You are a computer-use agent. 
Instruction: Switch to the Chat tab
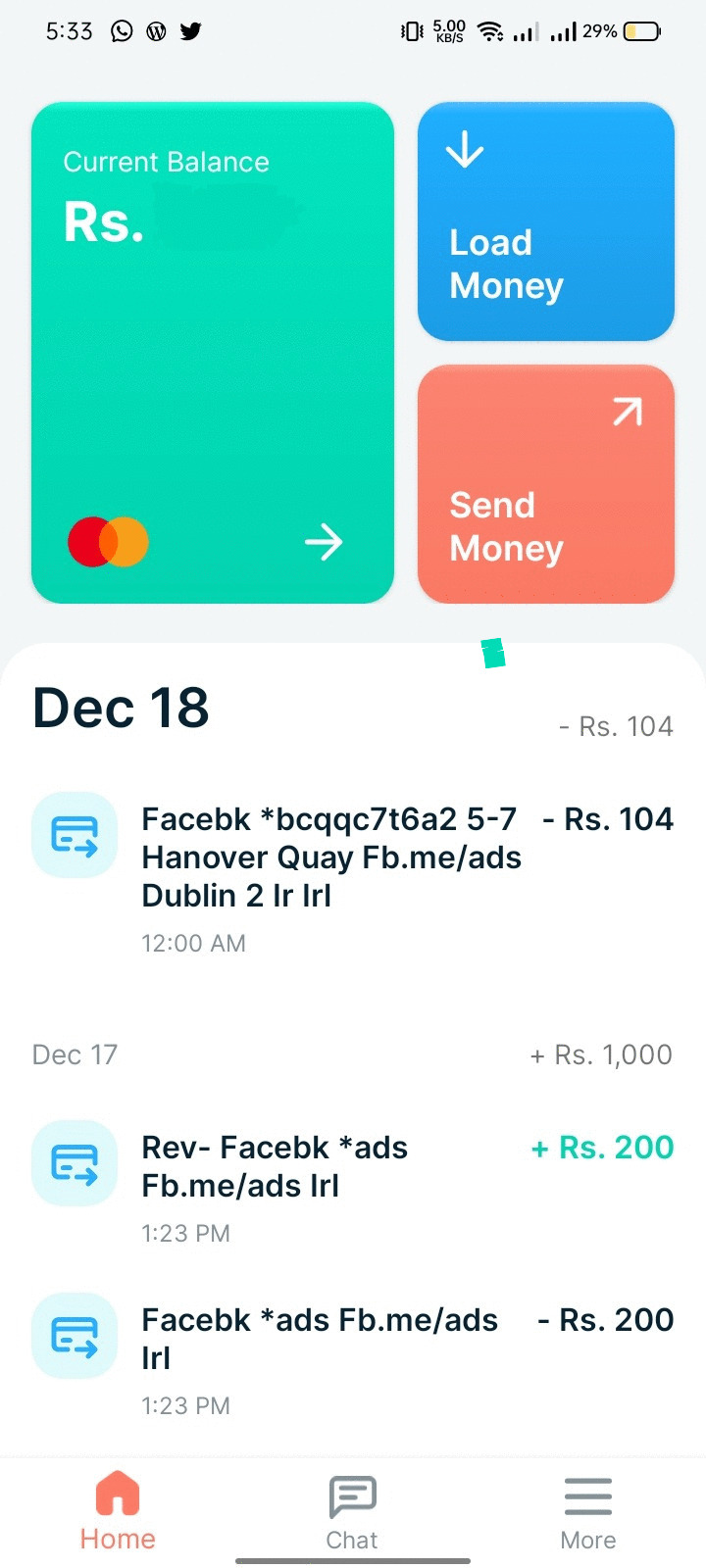pyautogui.click(x=351, y=1511)
